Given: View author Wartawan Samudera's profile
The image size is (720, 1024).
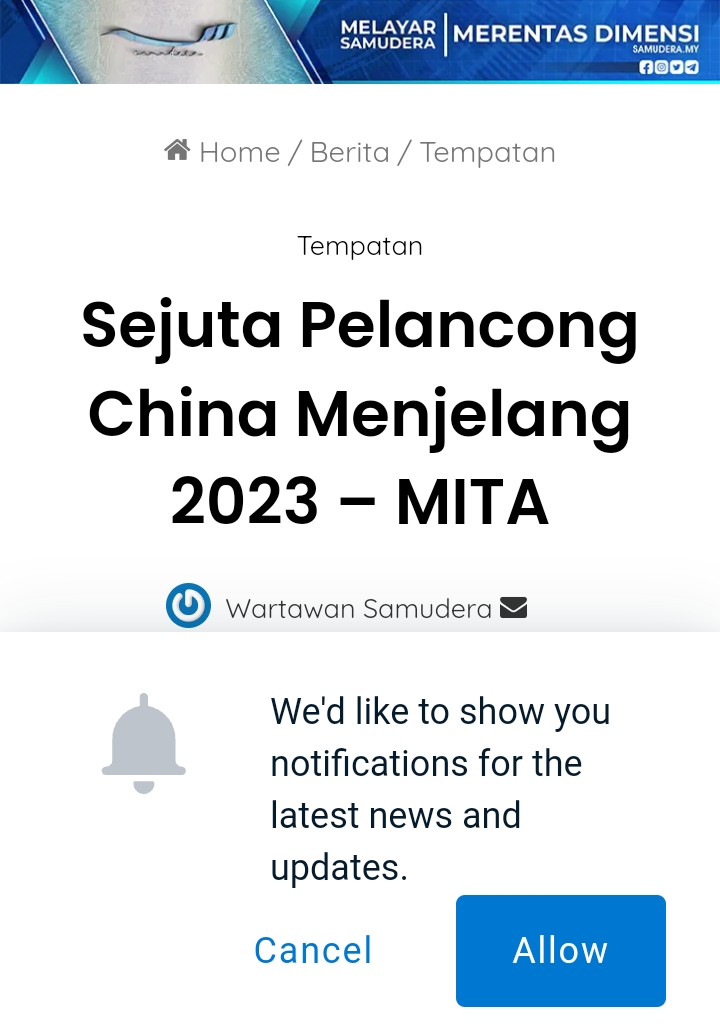Looking at the screenshot, I should 358,608.
